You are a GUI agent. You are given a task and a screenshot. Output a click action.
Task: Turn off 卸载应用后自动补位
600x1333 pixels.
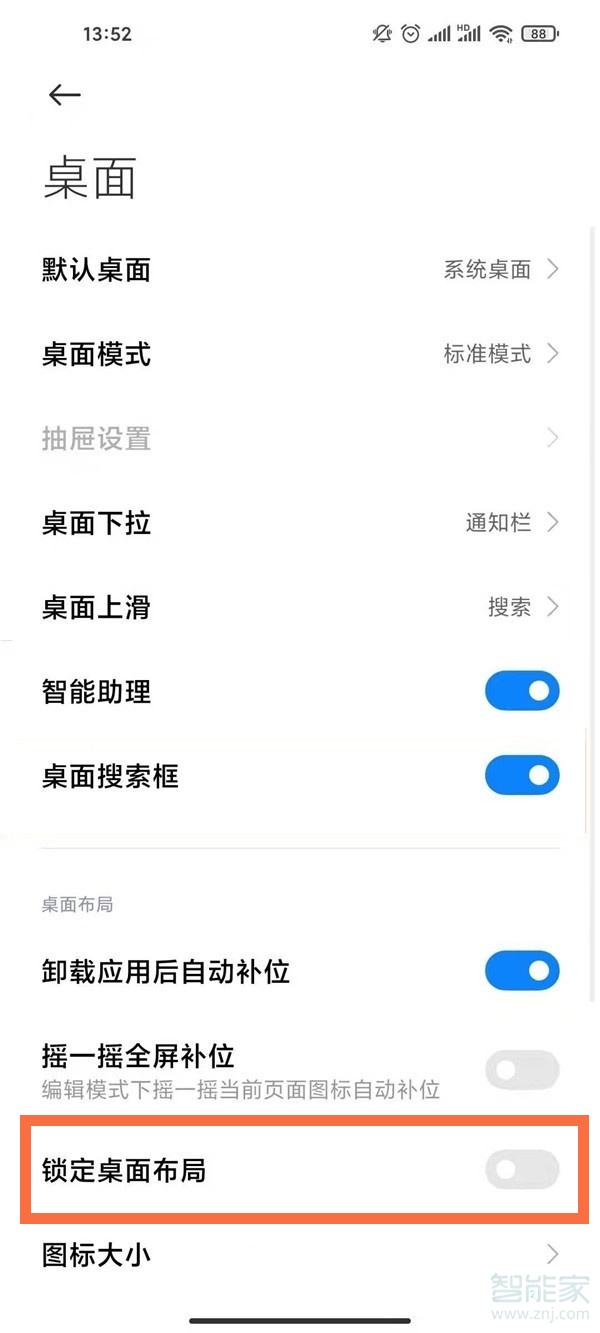click(521, 970)
